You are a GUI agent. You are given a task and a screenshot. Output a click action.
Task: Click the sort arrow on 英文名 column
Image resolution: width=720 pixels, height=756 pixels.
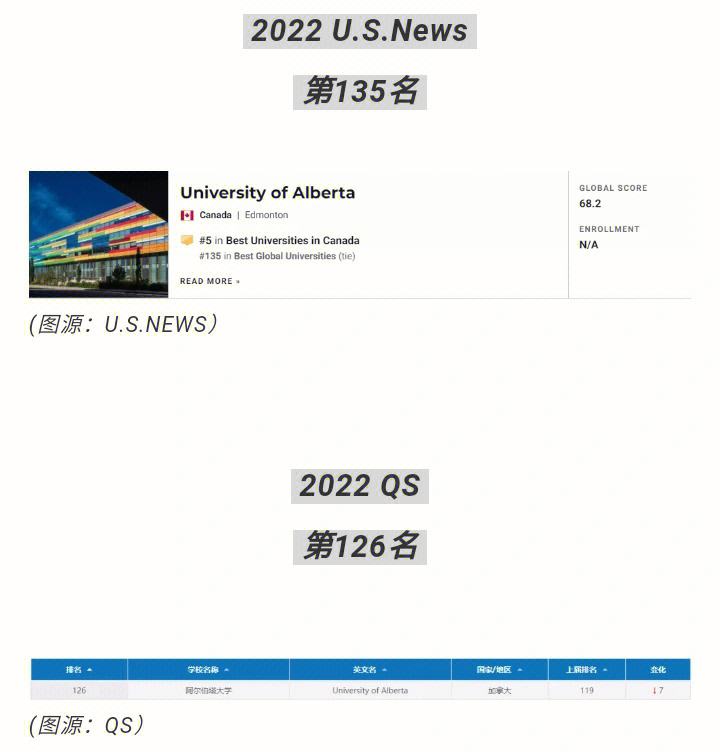[x=386, y=669]
